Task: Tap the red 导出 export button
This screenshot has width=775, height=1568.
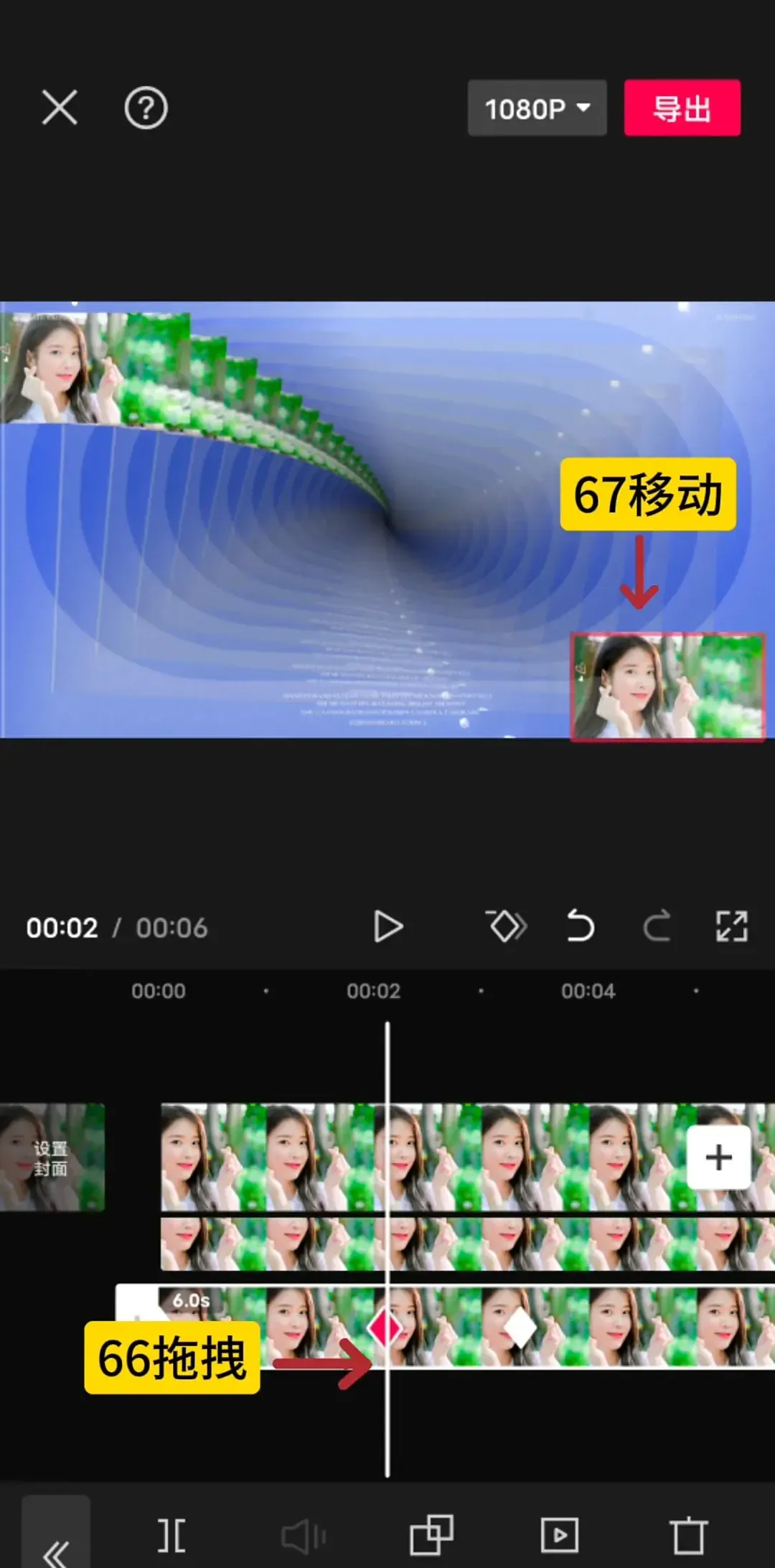Action: pos(682,108)
